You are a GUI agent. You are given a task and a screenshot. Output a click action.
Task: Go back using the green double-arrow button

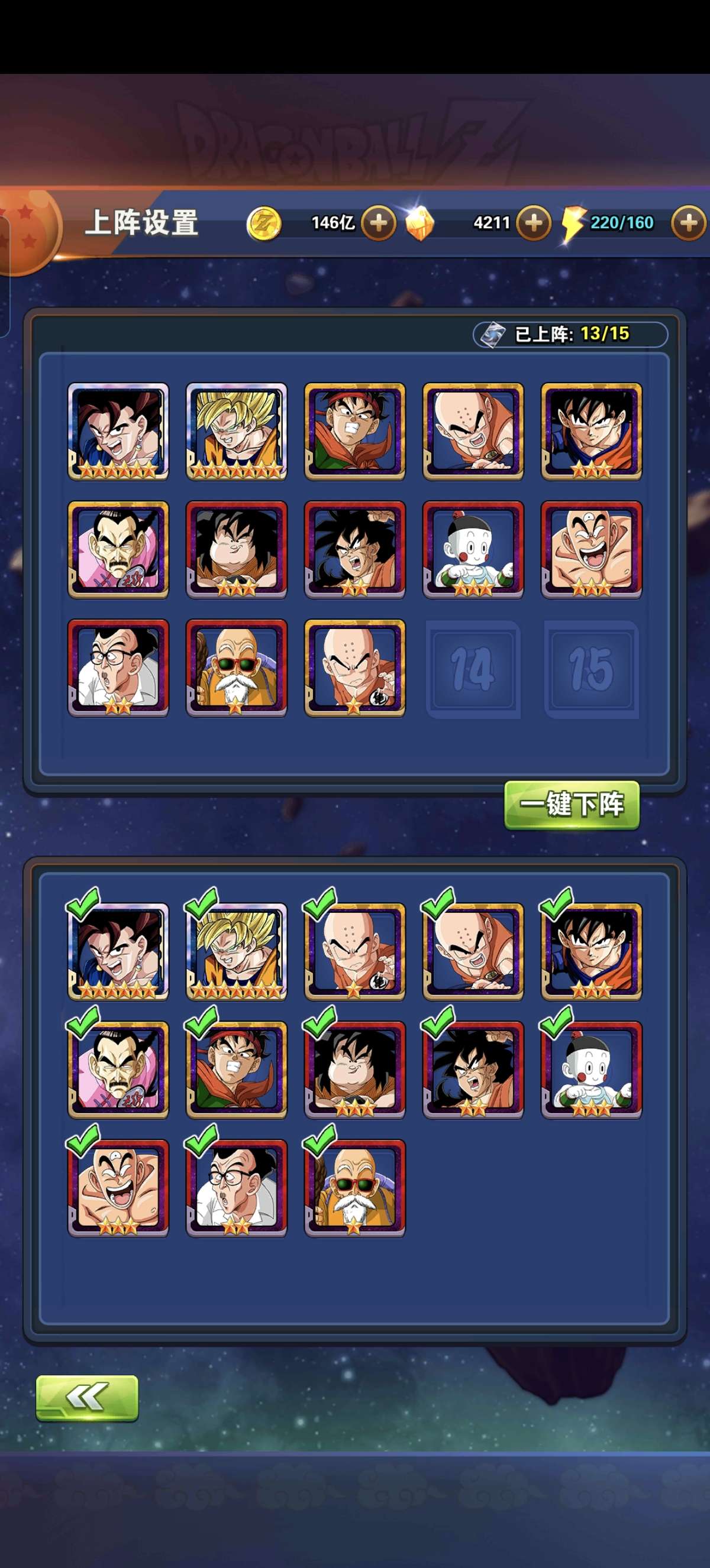[x=87, y=1398]
